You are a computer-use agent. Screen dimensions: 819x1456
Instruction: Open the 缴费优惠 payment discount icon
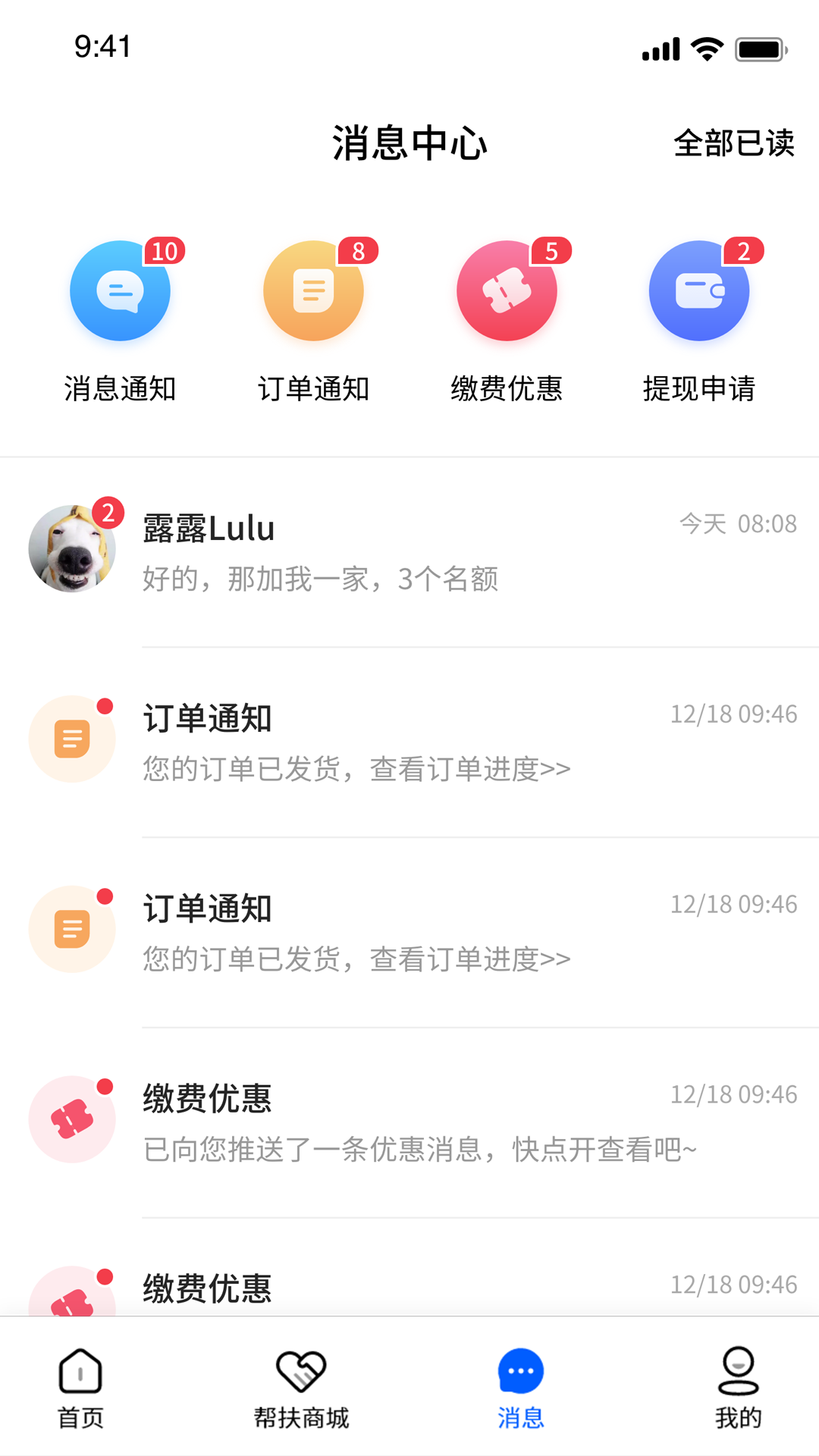(507, 290)
